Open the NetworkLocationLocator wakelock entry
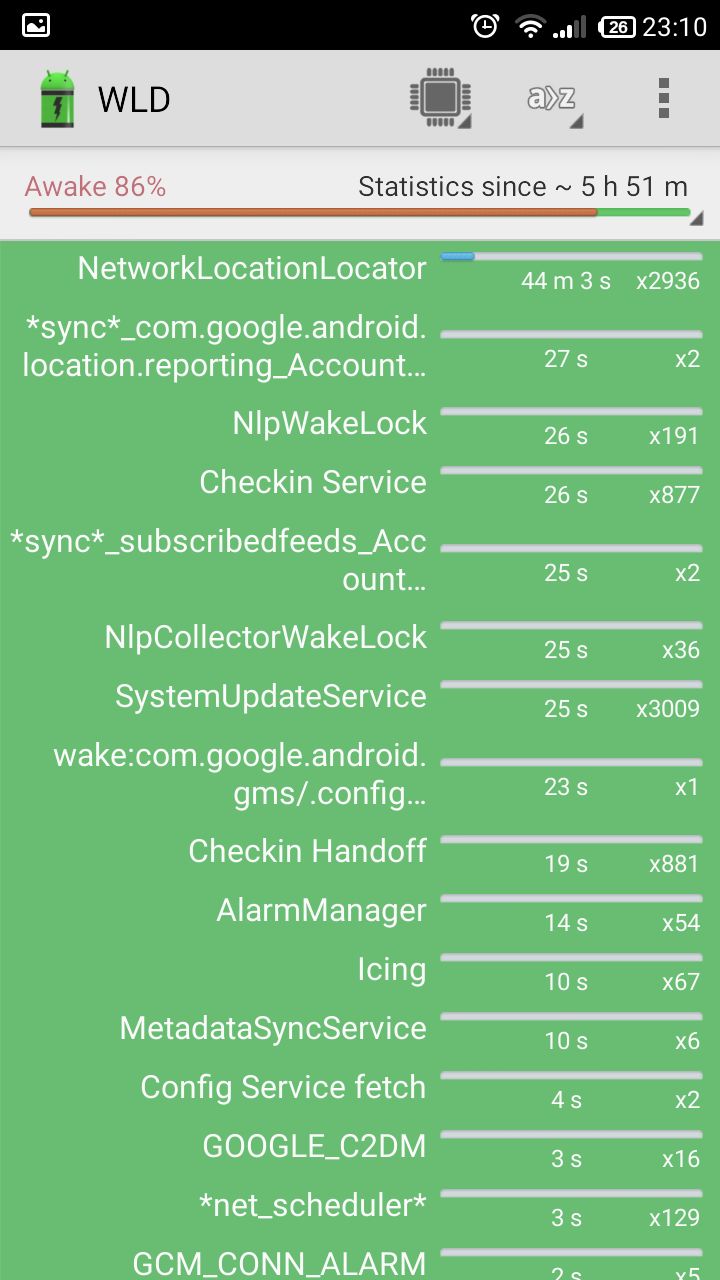The height and width of the screenshot is (1280, 720). coord(360,270)
